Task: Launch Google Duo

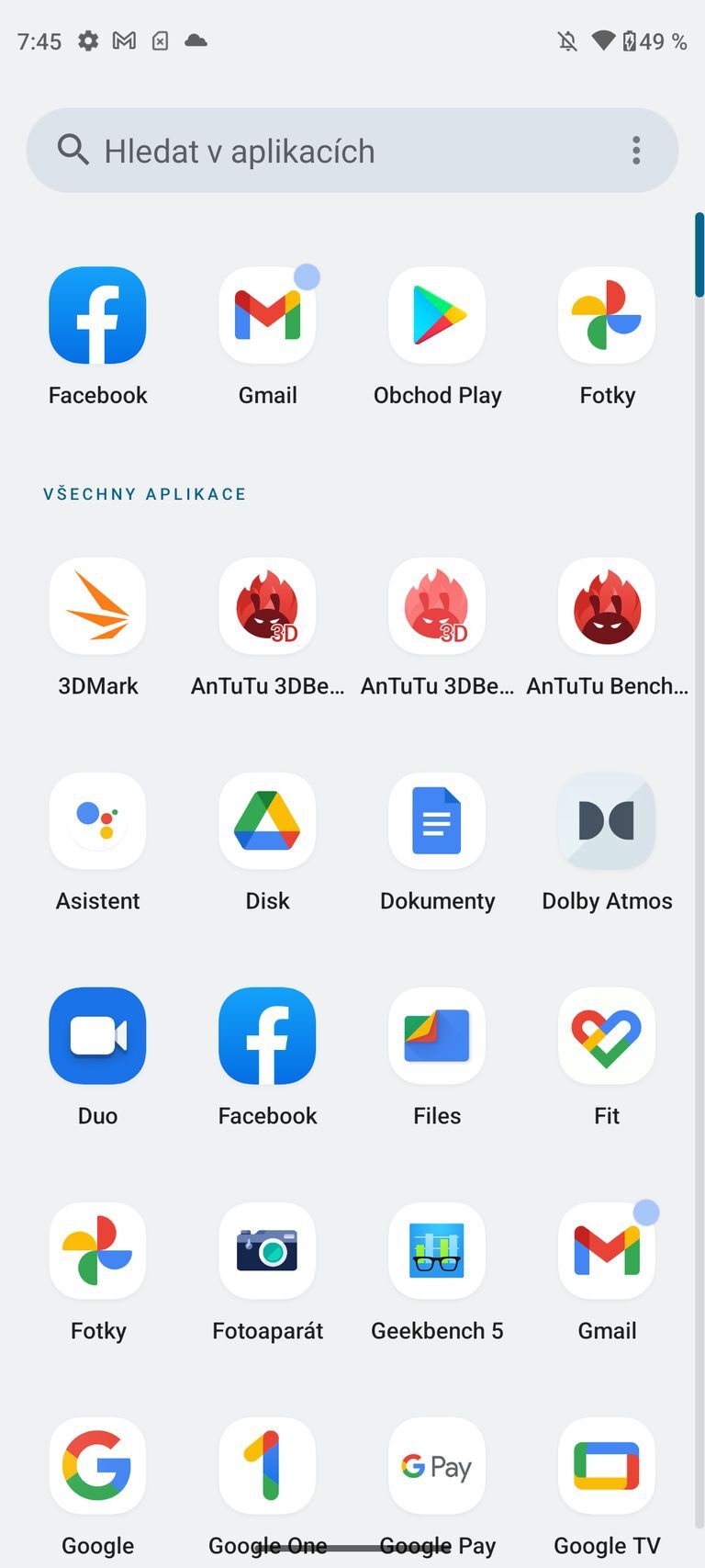Action: point(97,1035)
